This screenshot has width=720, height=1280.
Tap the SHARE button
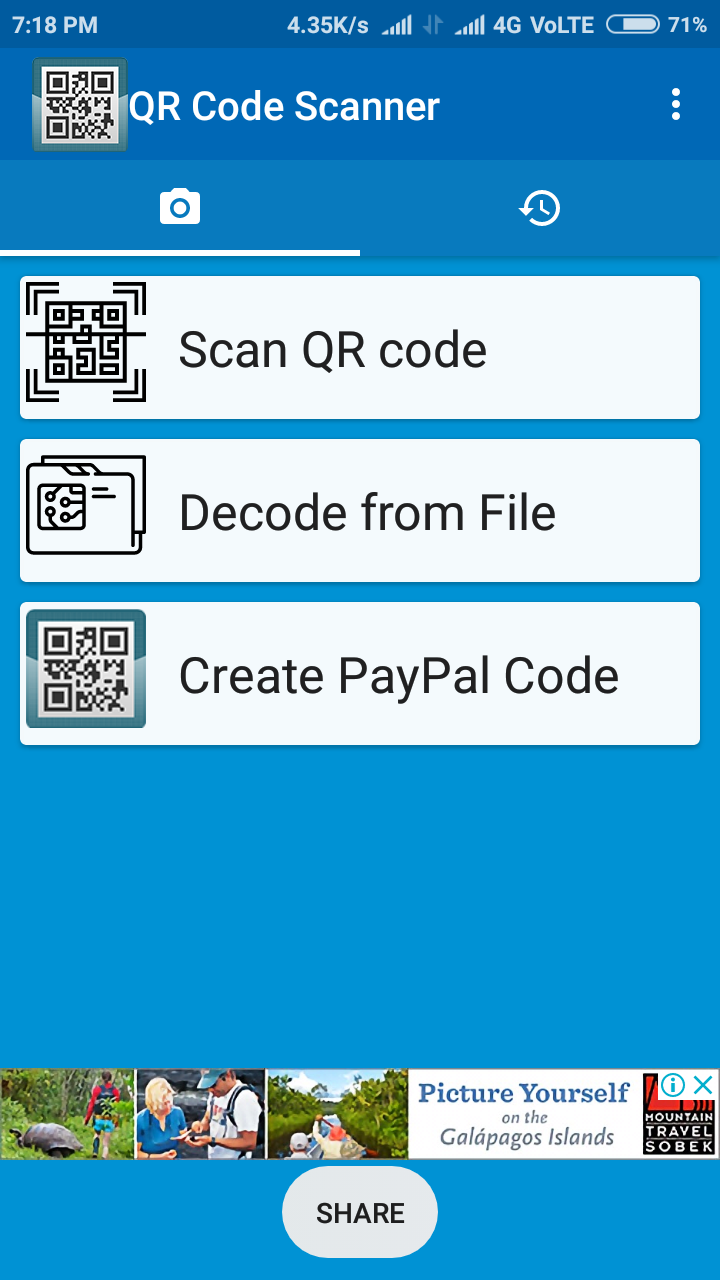click(x=360, y=1211)
